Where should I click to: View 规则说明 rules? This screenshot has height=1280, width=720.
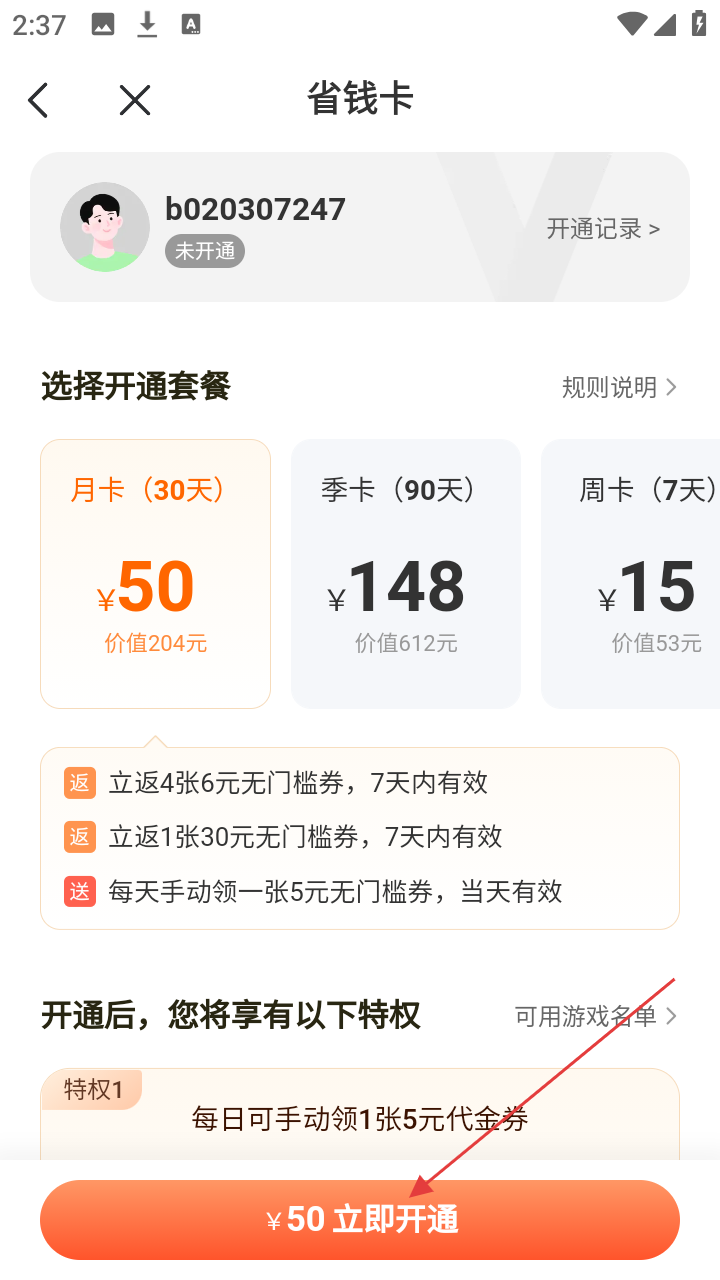(x=619, y=387)
